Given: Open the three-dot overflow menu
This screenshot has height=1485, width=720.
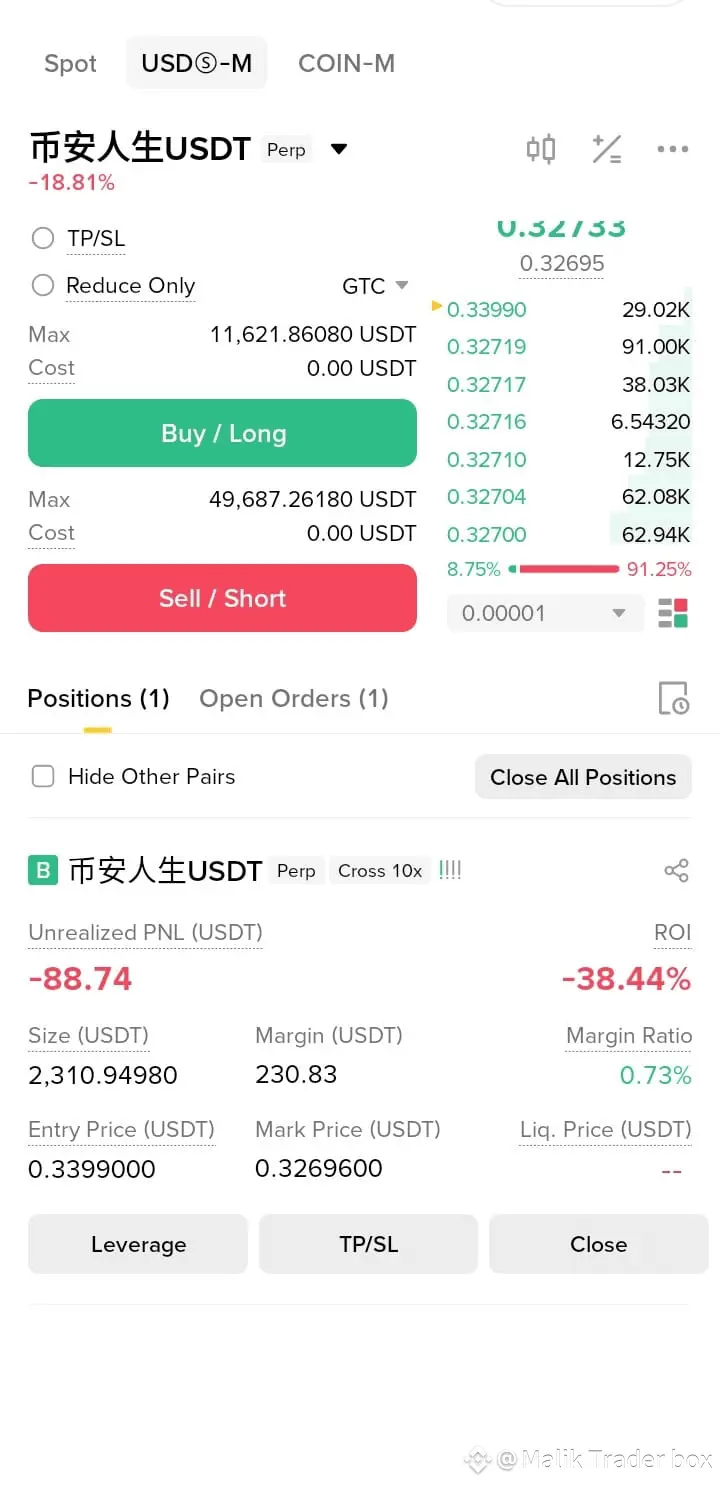Looking at the screenshot, I should [672, 149].
